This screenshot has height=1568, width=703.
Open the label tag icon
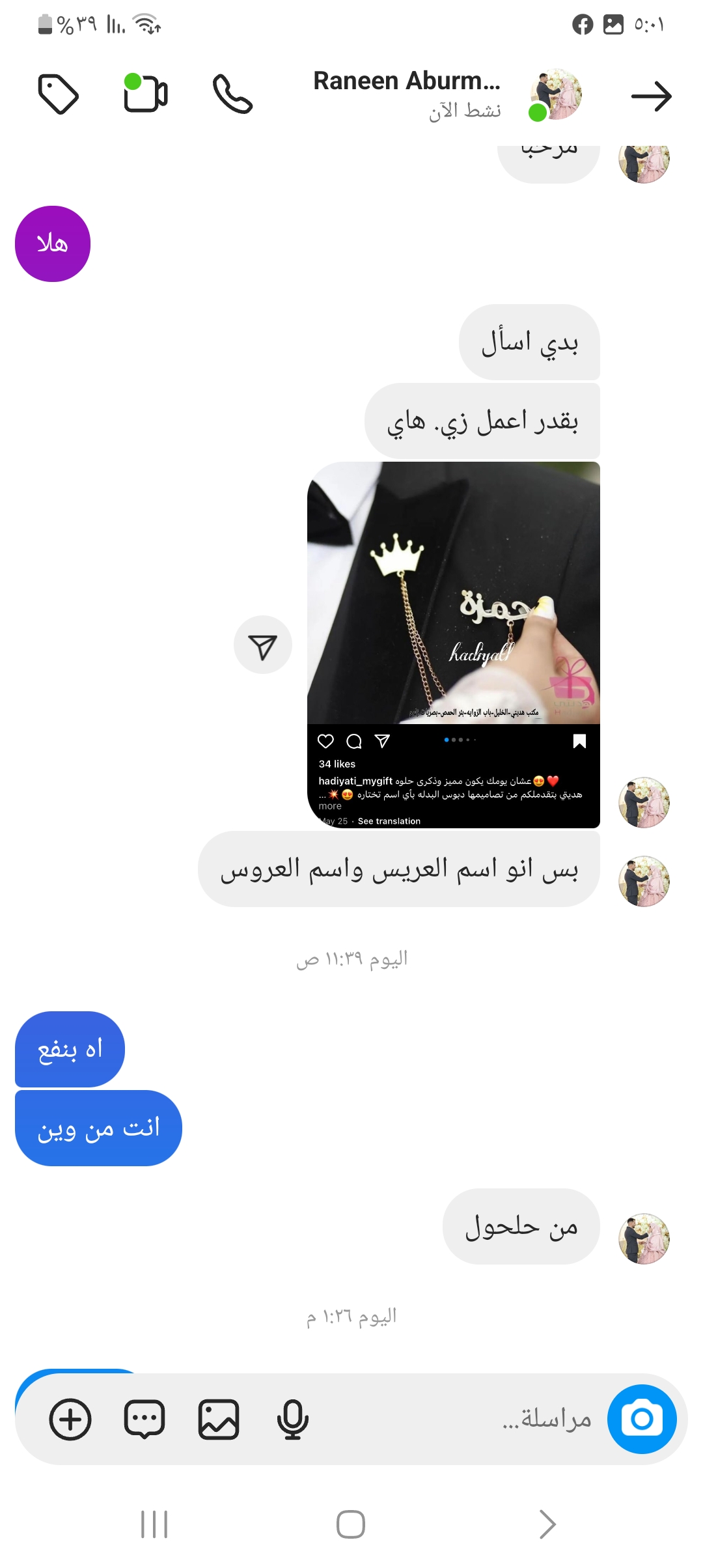[59, 94]
